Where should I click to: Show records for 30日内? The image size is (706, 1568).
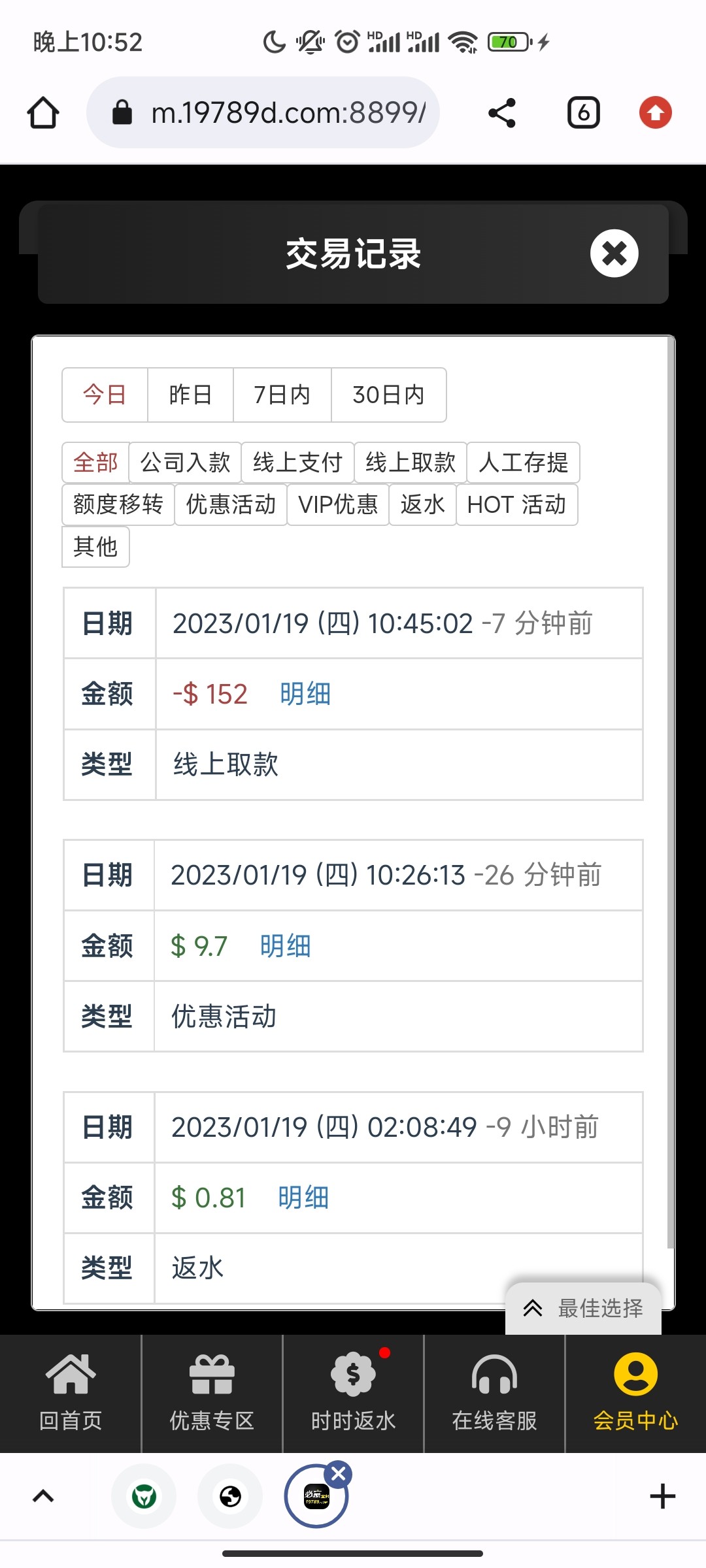coord(388,395)
